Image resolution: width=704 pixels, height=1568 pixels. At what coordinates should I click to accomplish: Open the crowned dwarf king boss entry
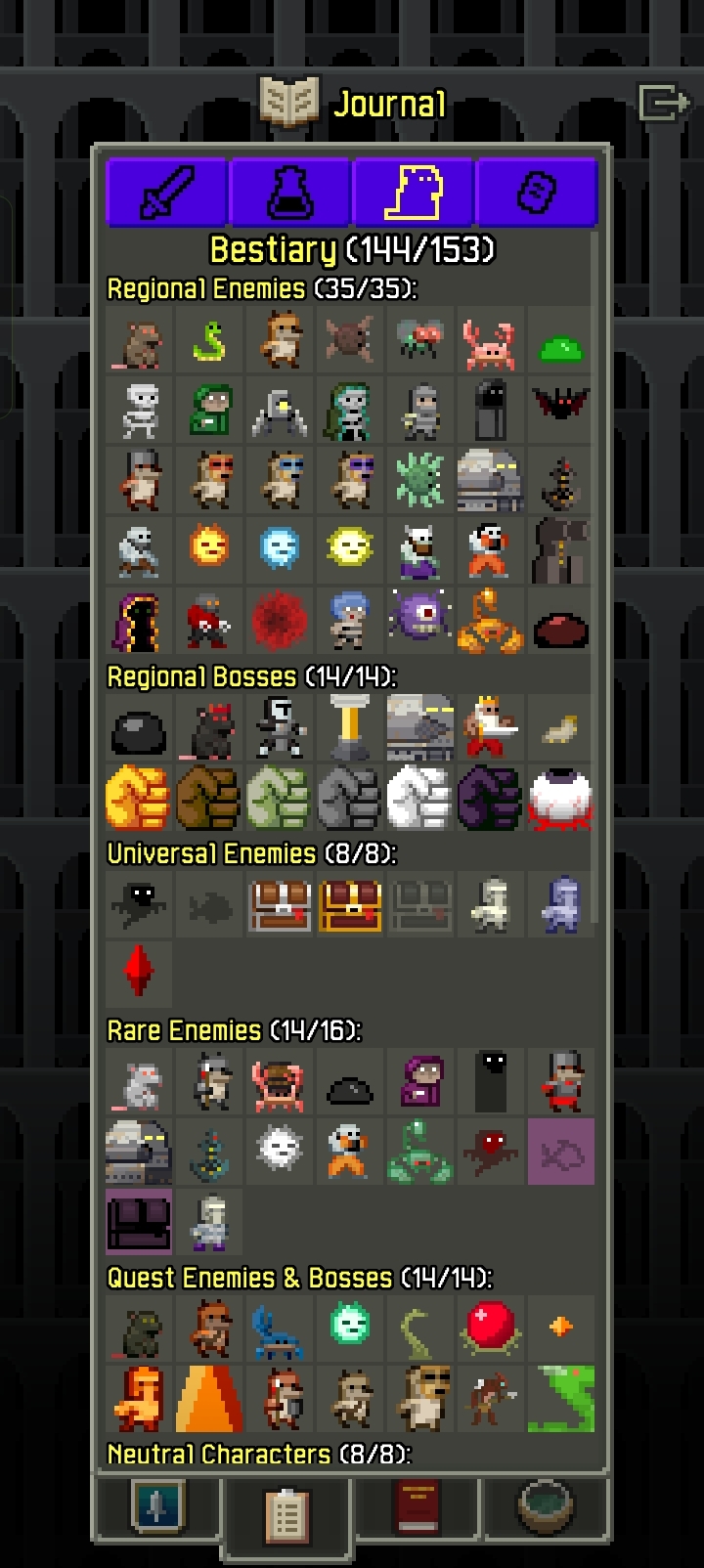490,728
